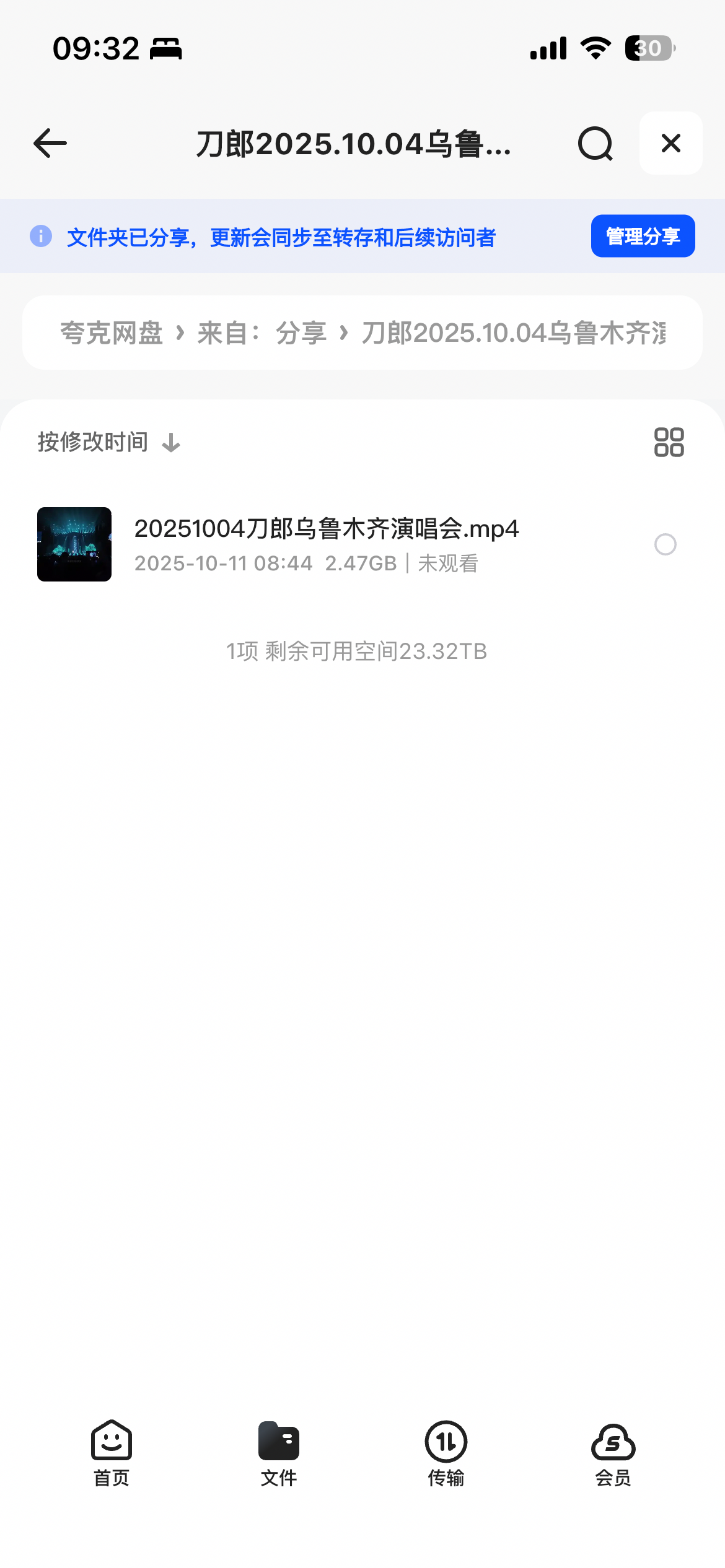This screenshot has width=725, height=1568.
Task: Select the 20251004刀郎乌鲁木齐演唱会.mp4 file circle
Action: [x=665, y=544]
